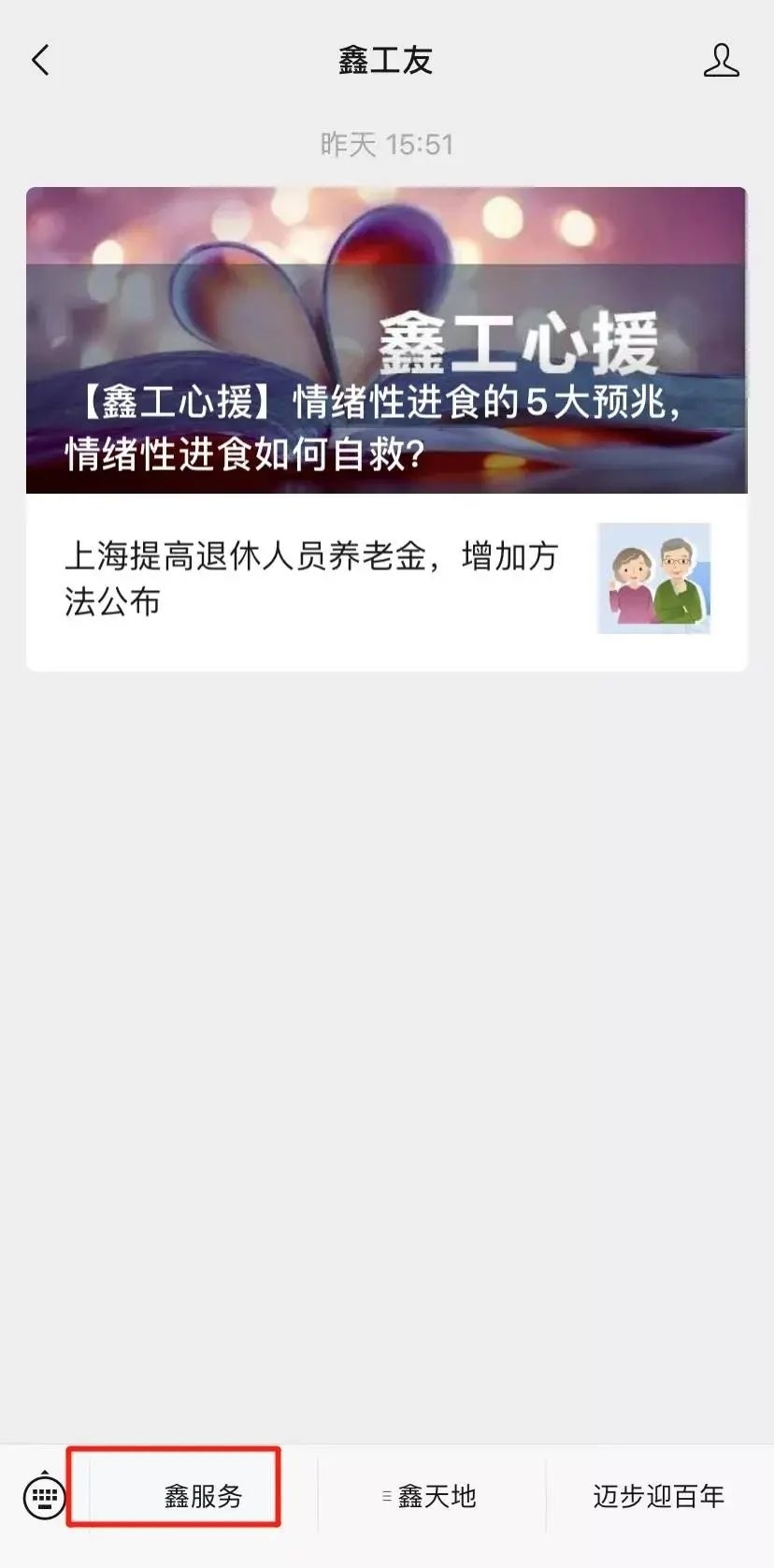The image size is (774, 1568).
Task: Open the 鑫工心援 emotional eating article
Action: (x=386, y=340)
